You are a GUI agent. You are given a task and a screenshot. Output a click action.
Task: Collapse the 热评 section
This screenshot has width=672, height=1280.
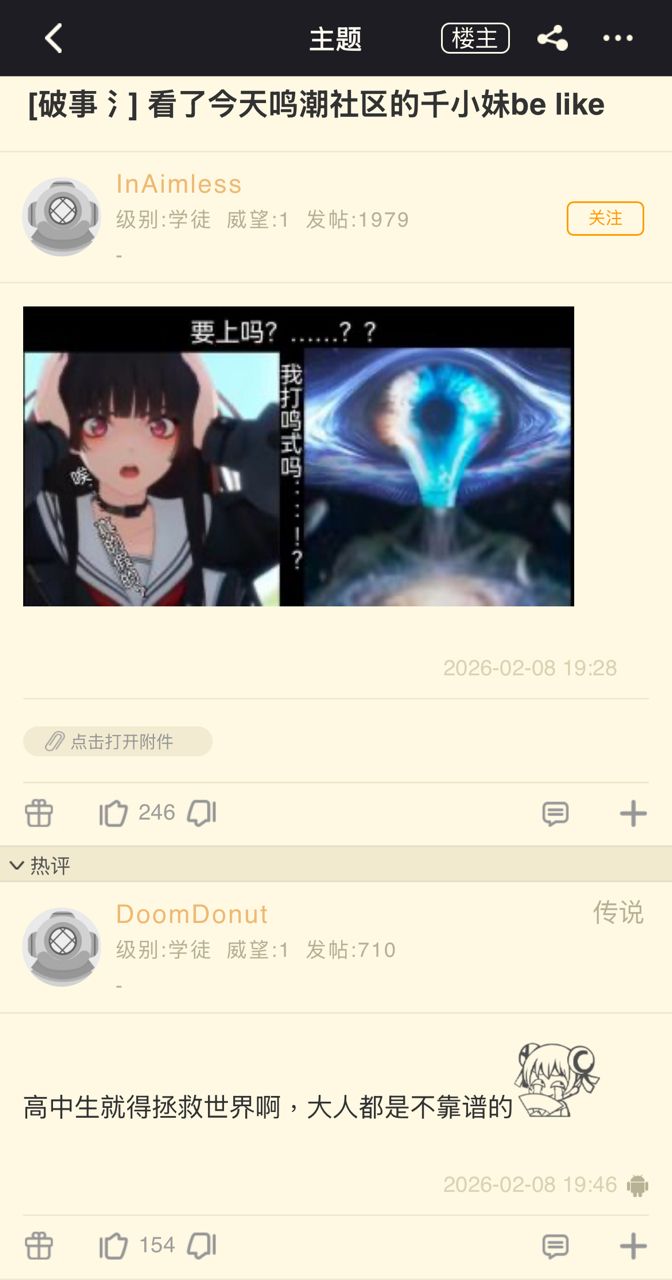click(x=40, y=865)
